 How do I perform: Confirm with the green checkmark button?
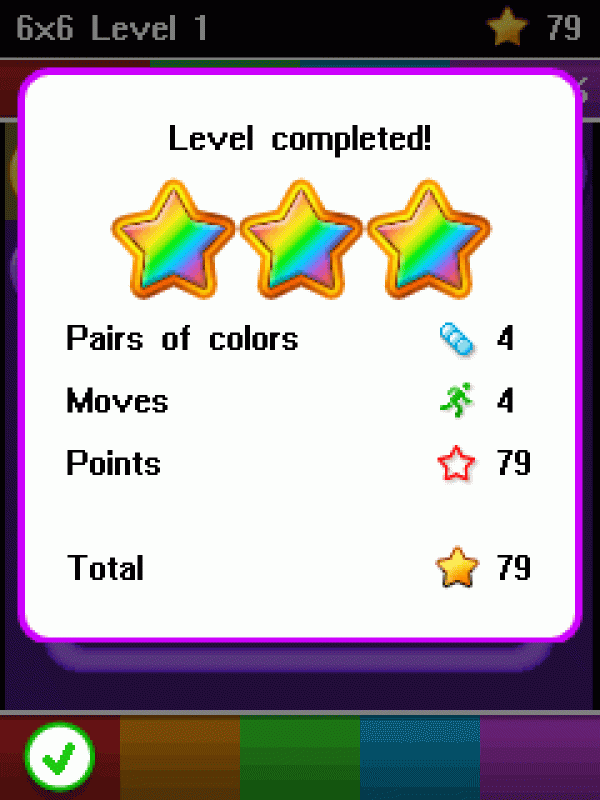pos(59,754)
